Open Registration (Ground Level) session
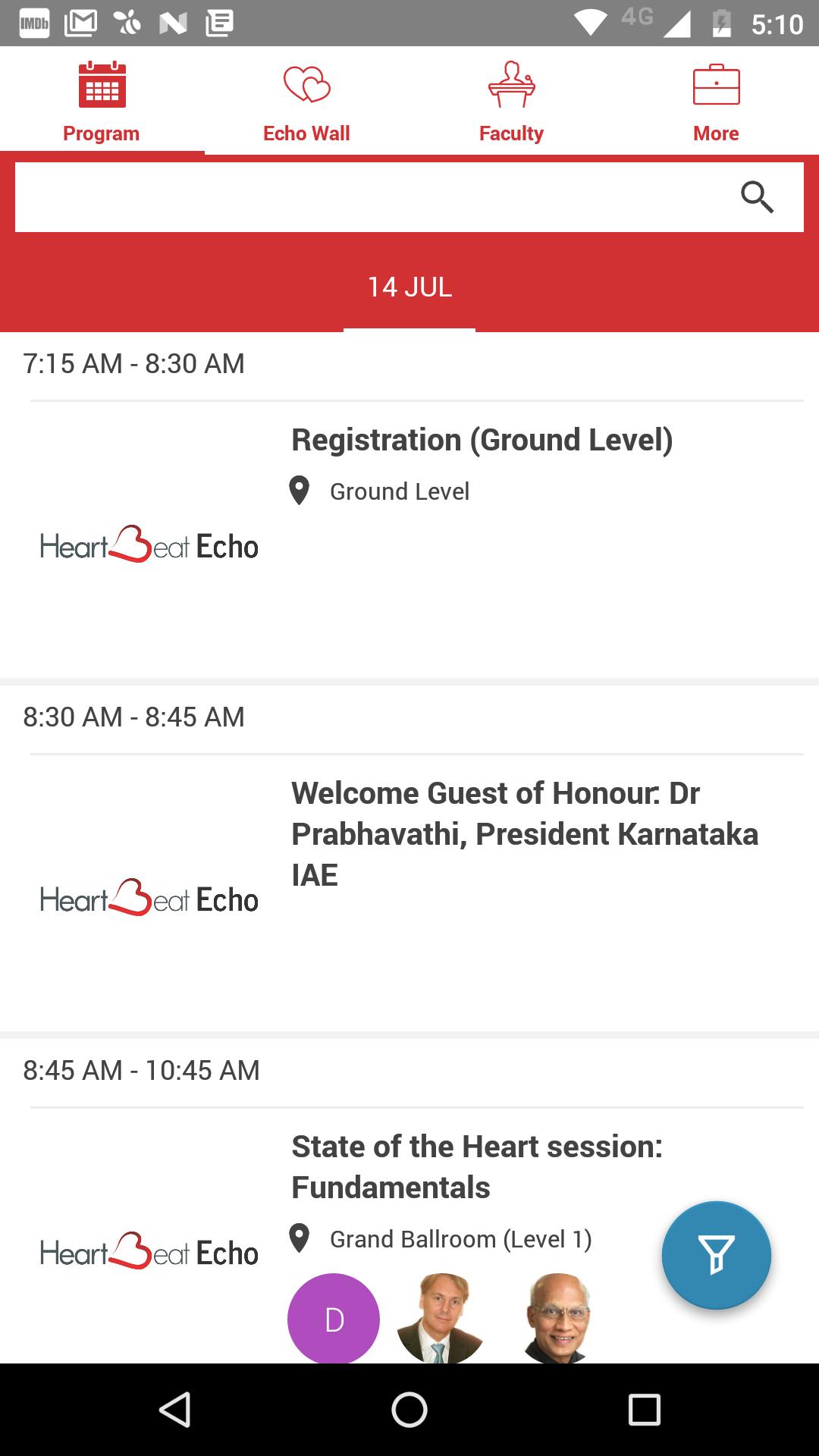The width and height of the screenshot is (819, 1456). pyautogui.click(x=482, y=441)
